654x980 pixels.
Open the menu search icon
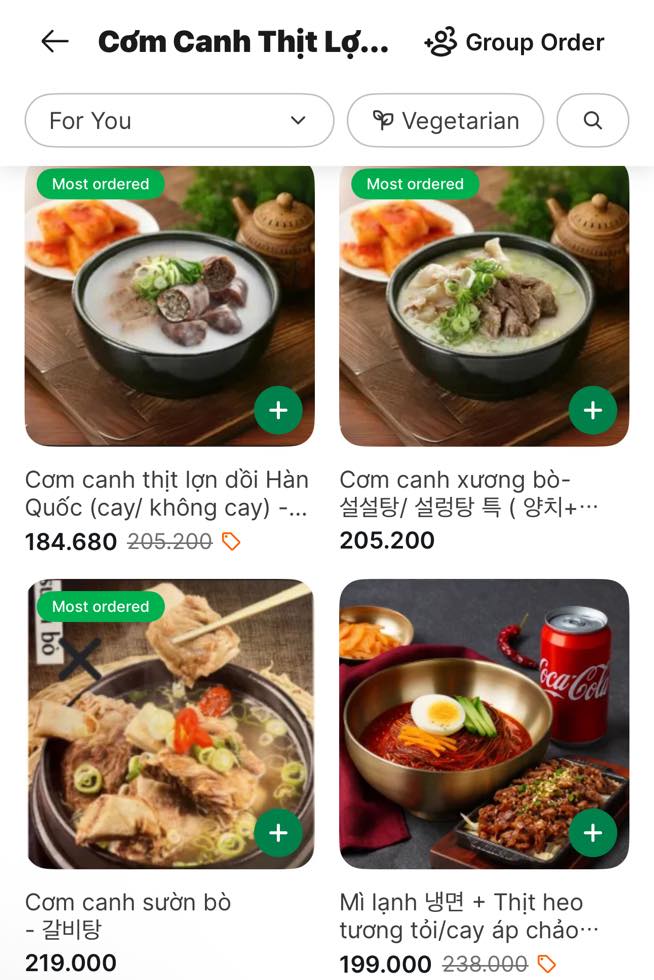(x=593, y=121)
